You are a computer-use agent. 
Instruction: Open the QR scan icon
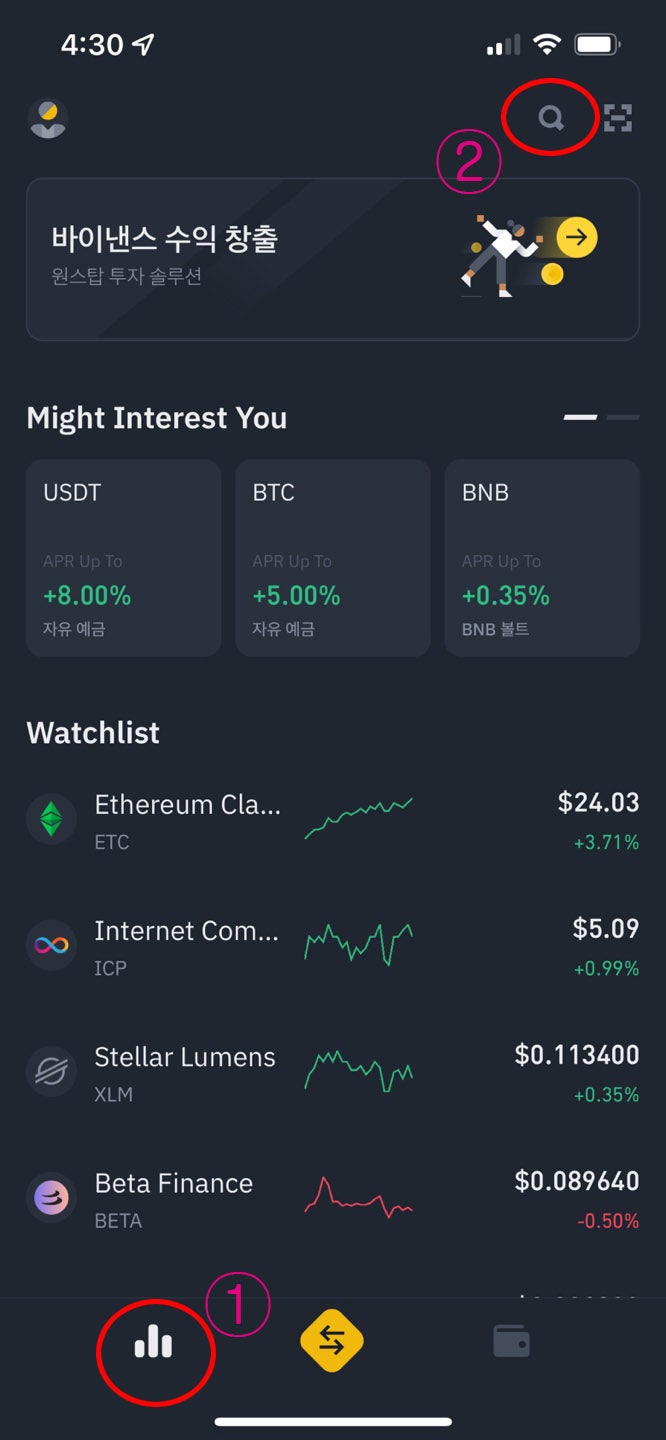click(618, 118)
